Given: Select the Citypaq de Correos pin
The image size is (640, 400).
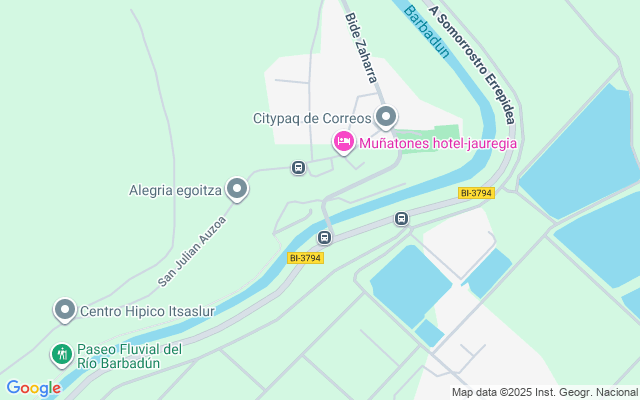Looking at the screenshot, I should coord(386,118).
